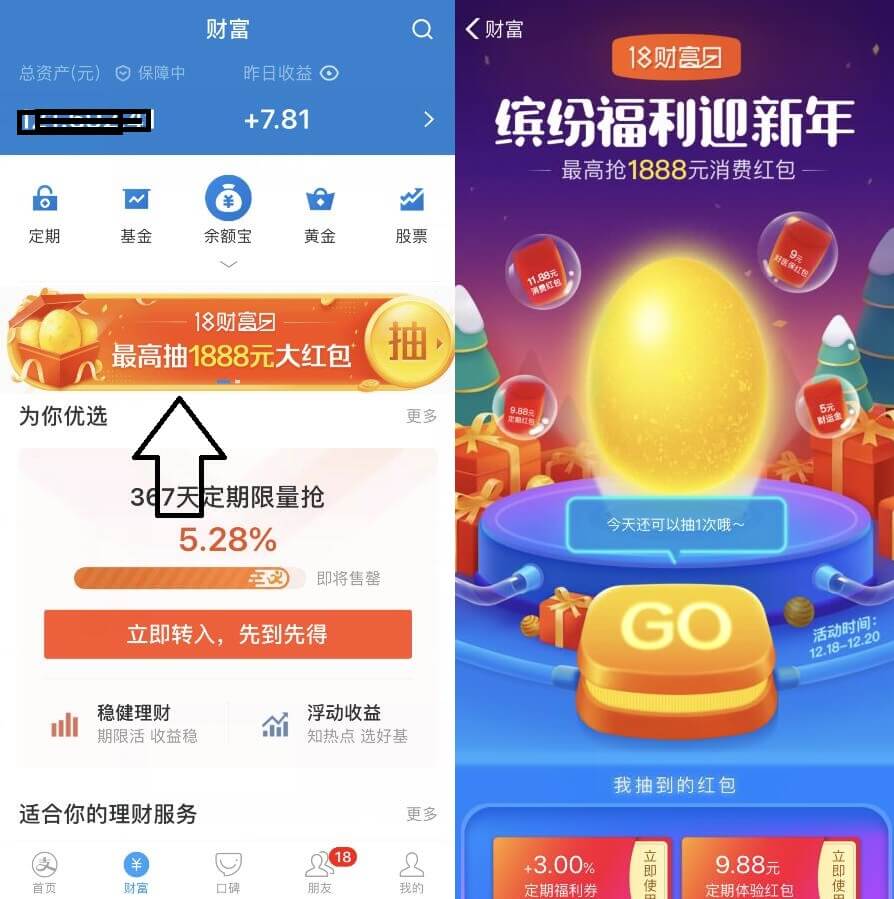Screen dimensions: 894x899
Task: Open asset details via the +7.81 chevron
Action: click(x=429, y=120)
